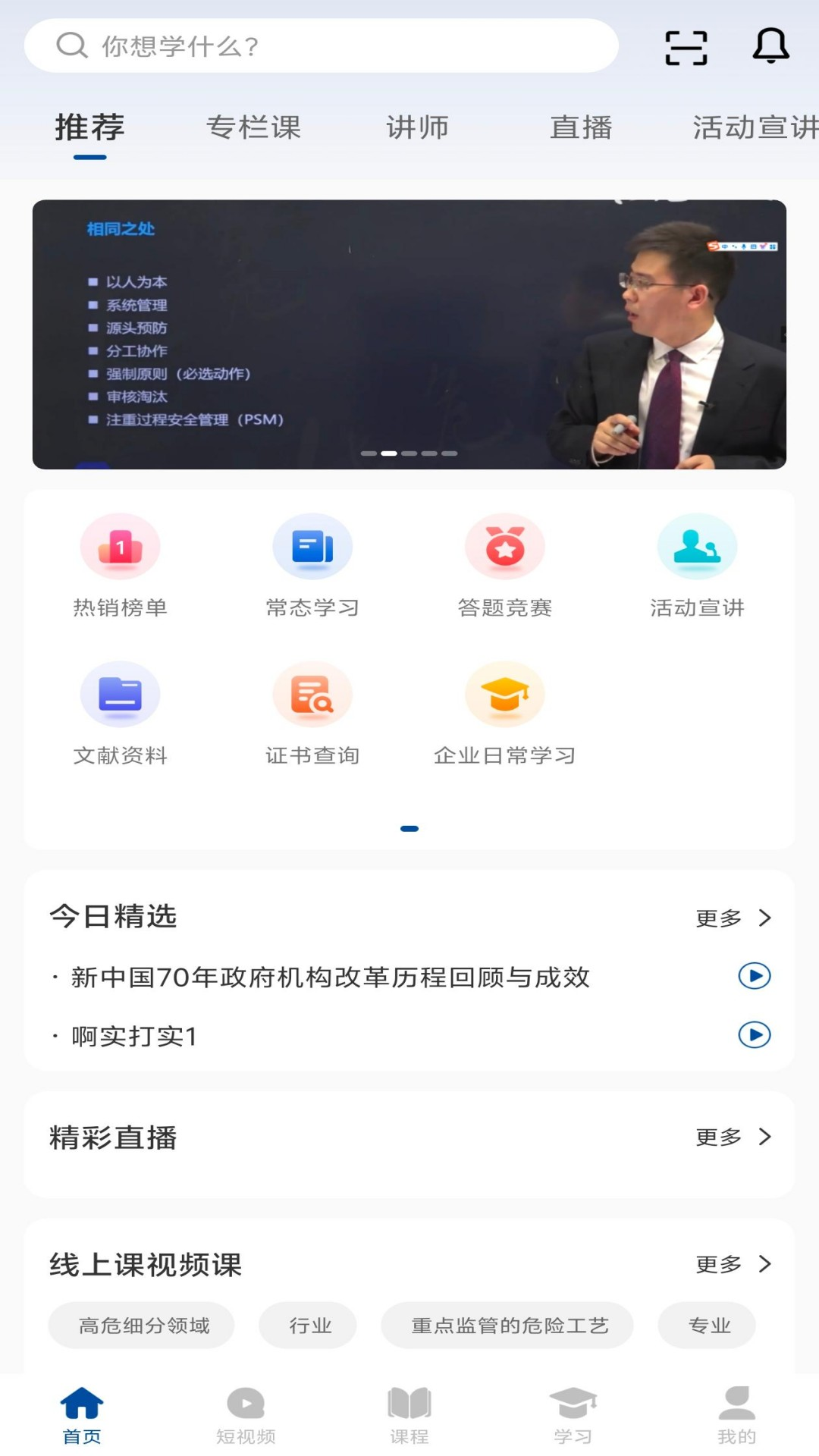Tap the second carousel dot indicator

(x=390, y=453)
